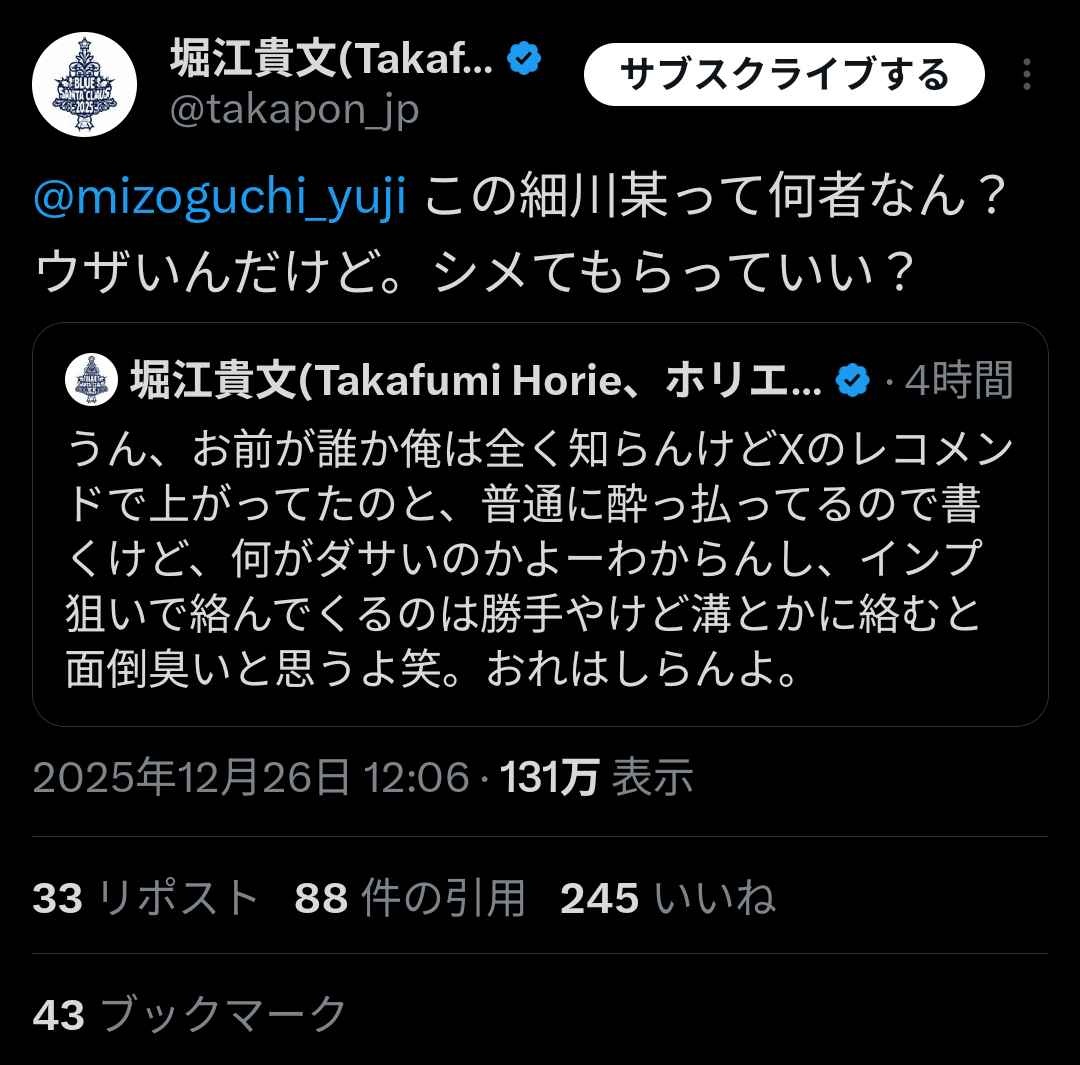Open the @mizoguchi_yuji mention link
Screen dimensions: 1080x1065
coord(219,197)
